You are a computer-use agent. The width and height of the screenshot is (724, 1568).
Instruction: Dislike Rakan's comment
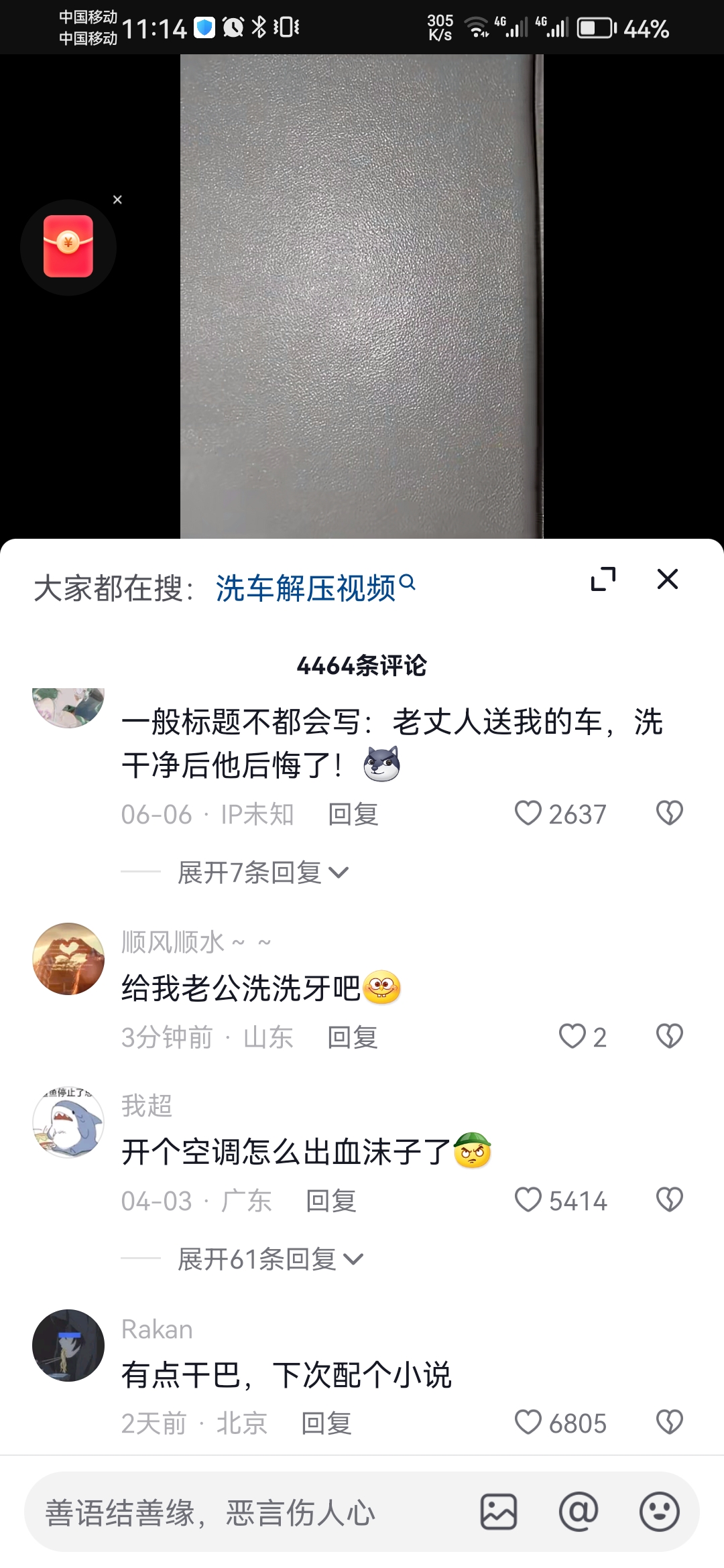(x=669, y=1422)
